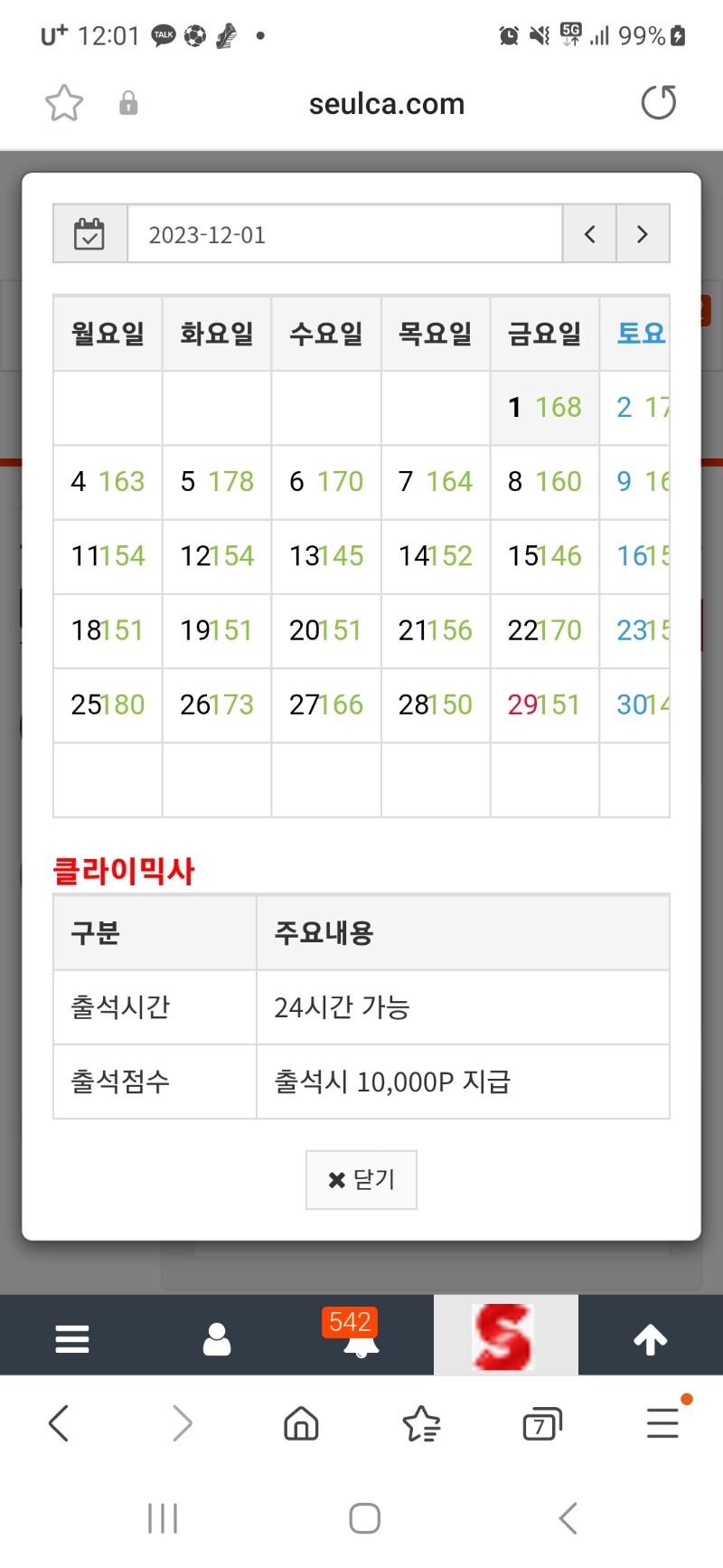Open the notifications bell showing 542
Viewport: 723px width, 1568px height.
361,1336
